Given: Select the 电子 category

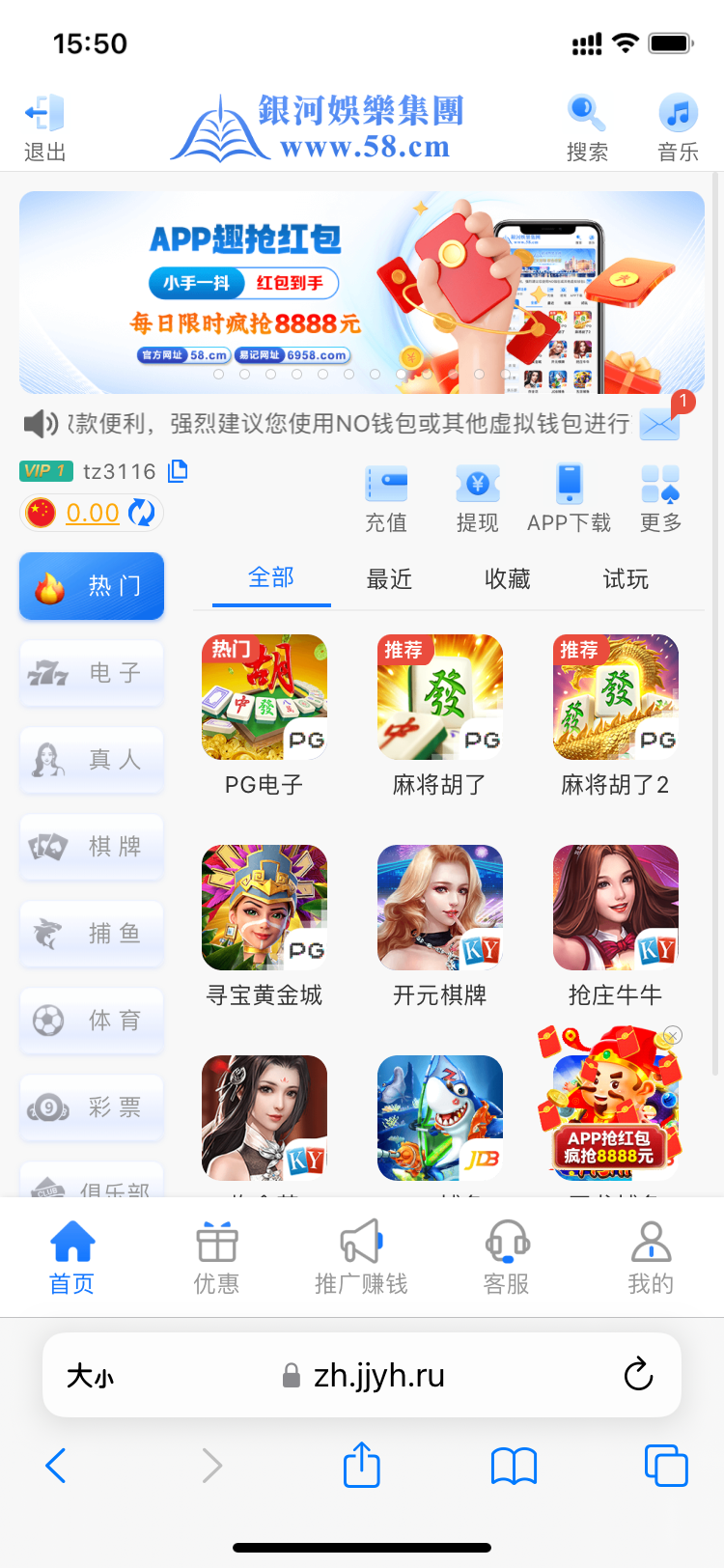Looking at the screenshot, I should (x=92, y=673).
